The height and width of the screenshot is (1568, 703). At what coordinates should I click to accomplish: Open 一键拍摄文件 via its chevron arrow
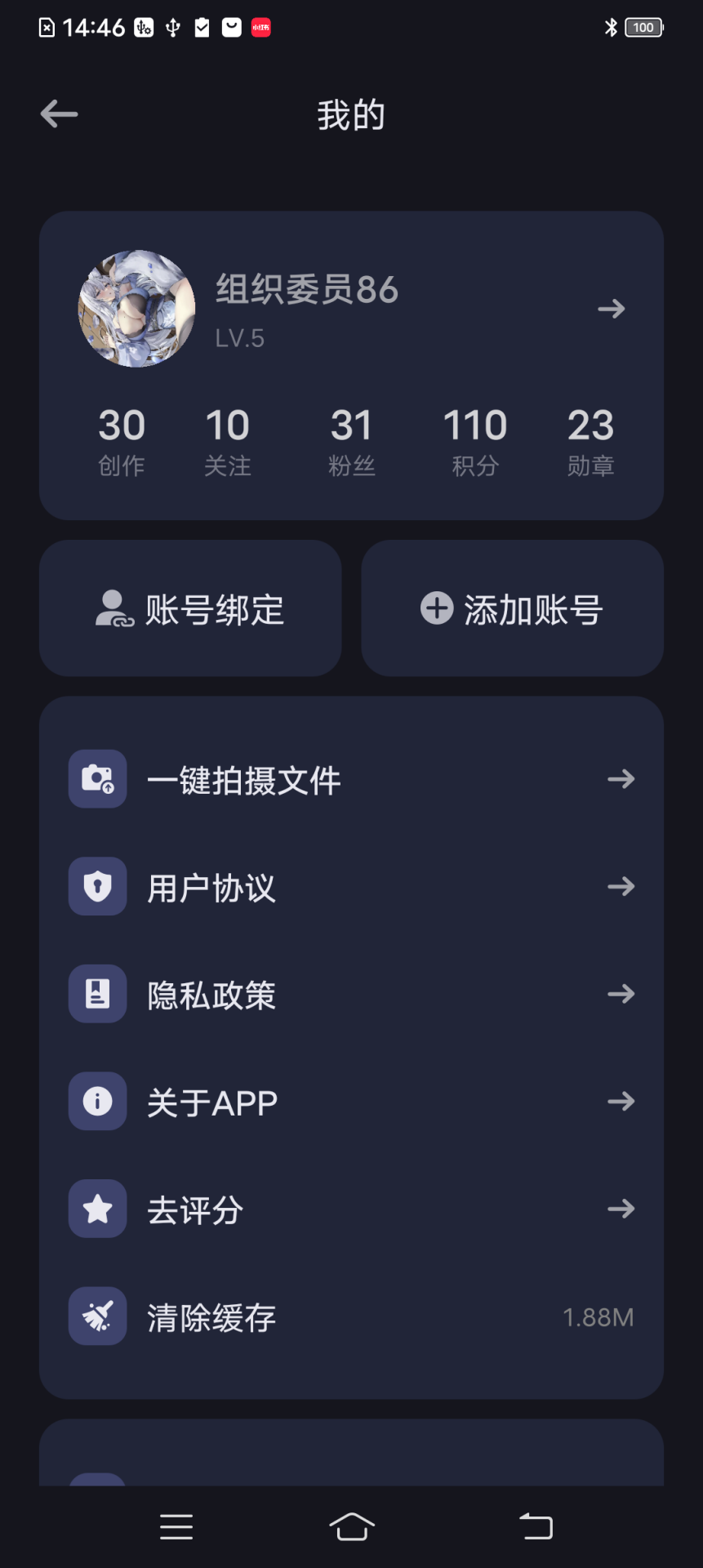tap(621, 778)
